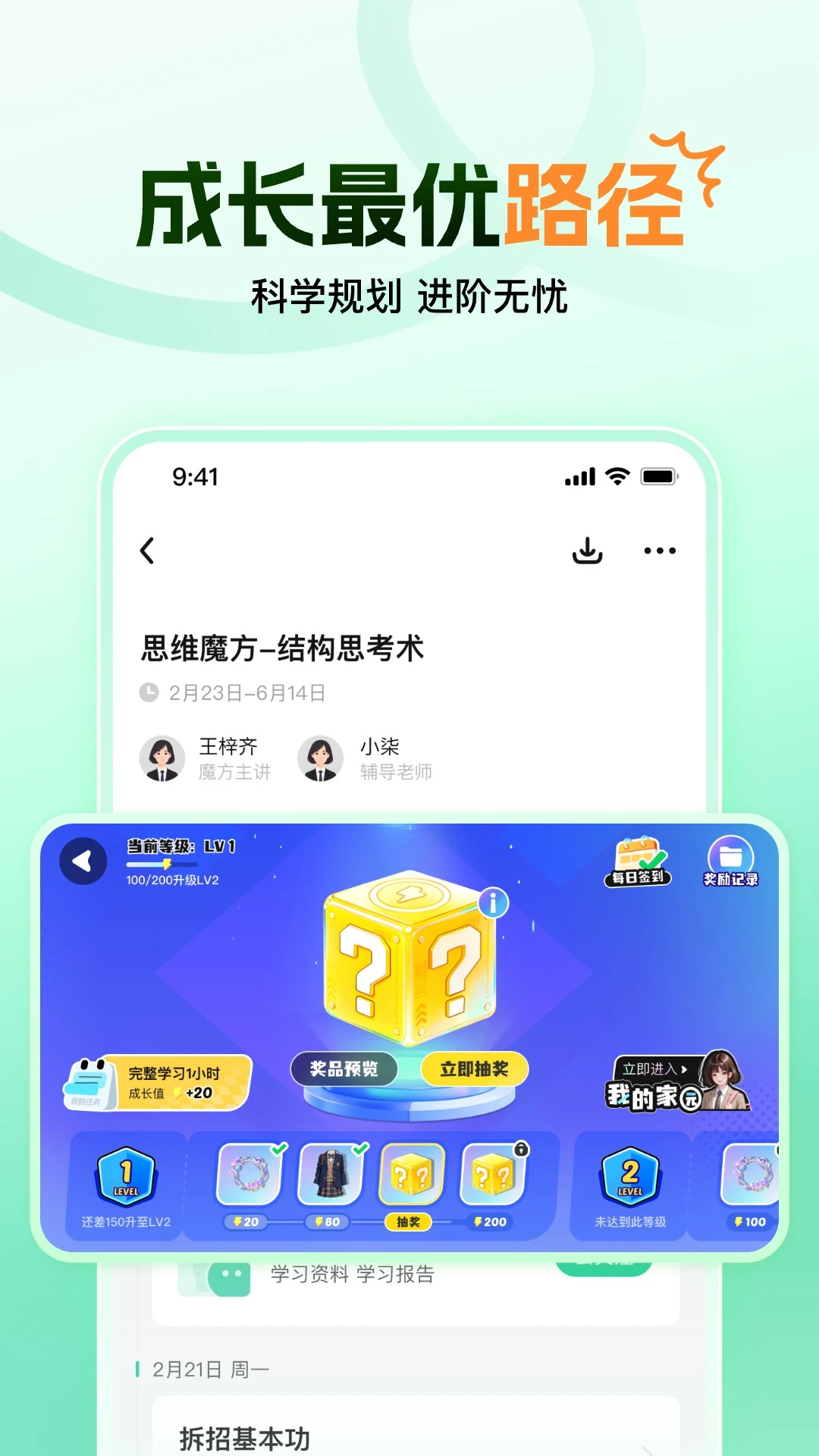819x1456 pixels.
Task: Open the more options ellipsis icon
Action: click(x=661, y=551)
